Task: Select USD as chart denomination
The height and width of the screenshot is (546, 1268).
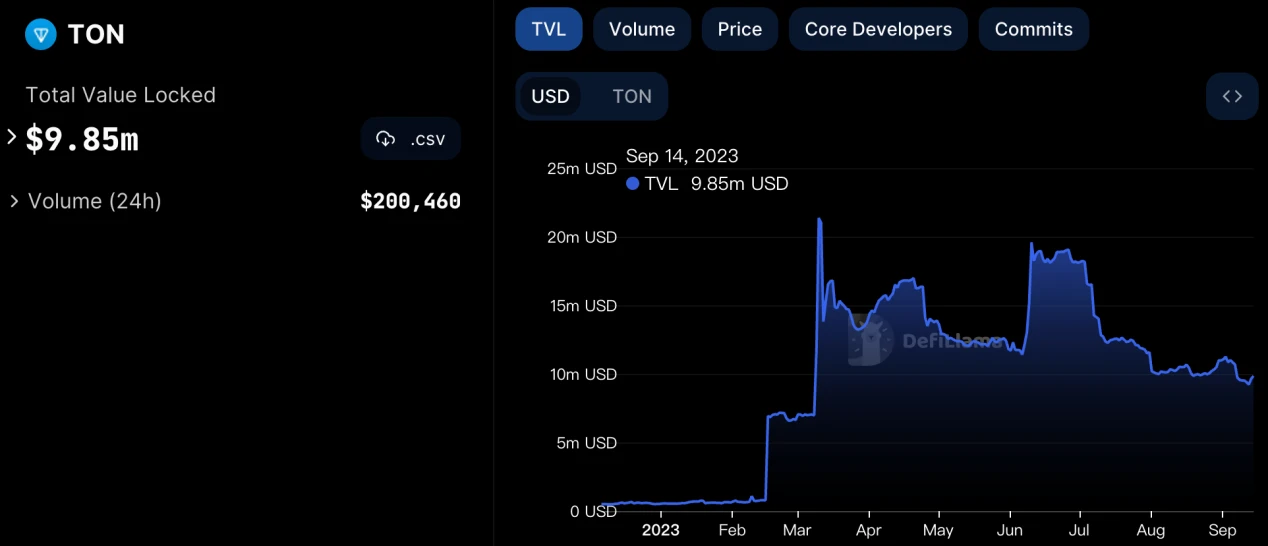Action: [x=550, y=96]
